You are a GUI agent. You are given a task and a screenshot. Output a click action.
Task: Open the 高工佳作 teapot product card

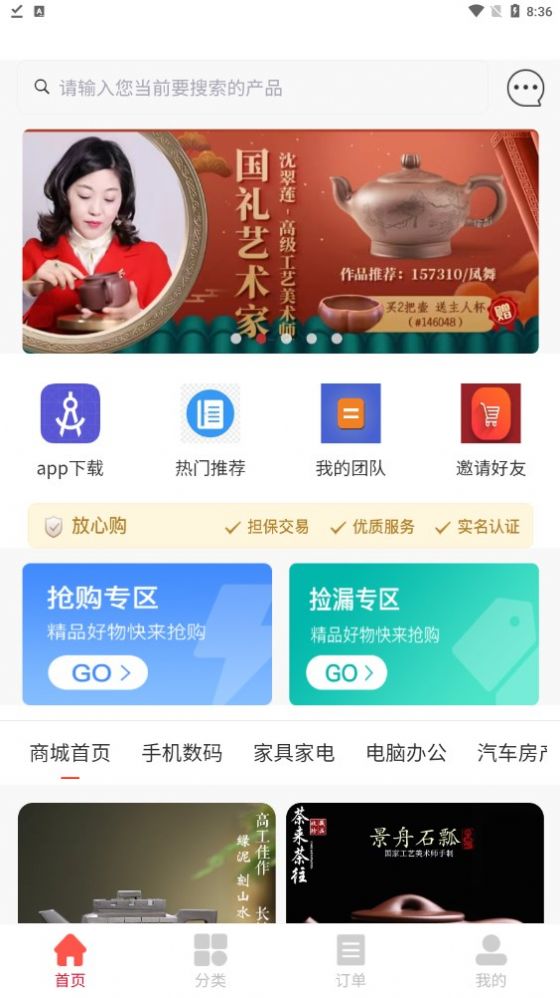click(147, 863)
